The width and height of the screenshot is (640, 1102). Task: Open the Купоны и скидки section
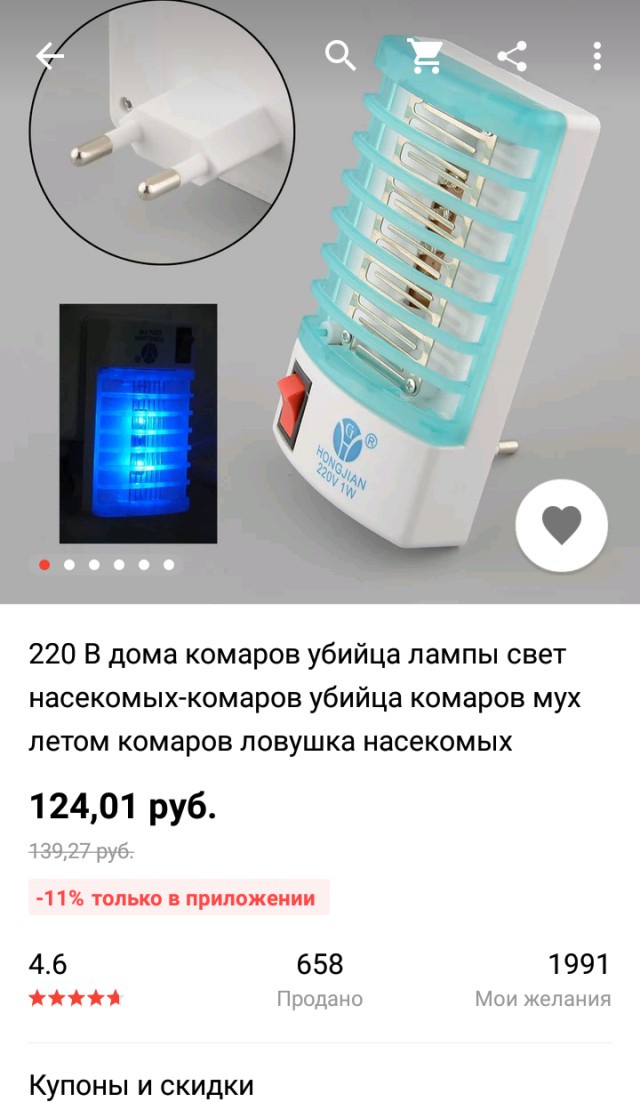(x=141, y=1084)
